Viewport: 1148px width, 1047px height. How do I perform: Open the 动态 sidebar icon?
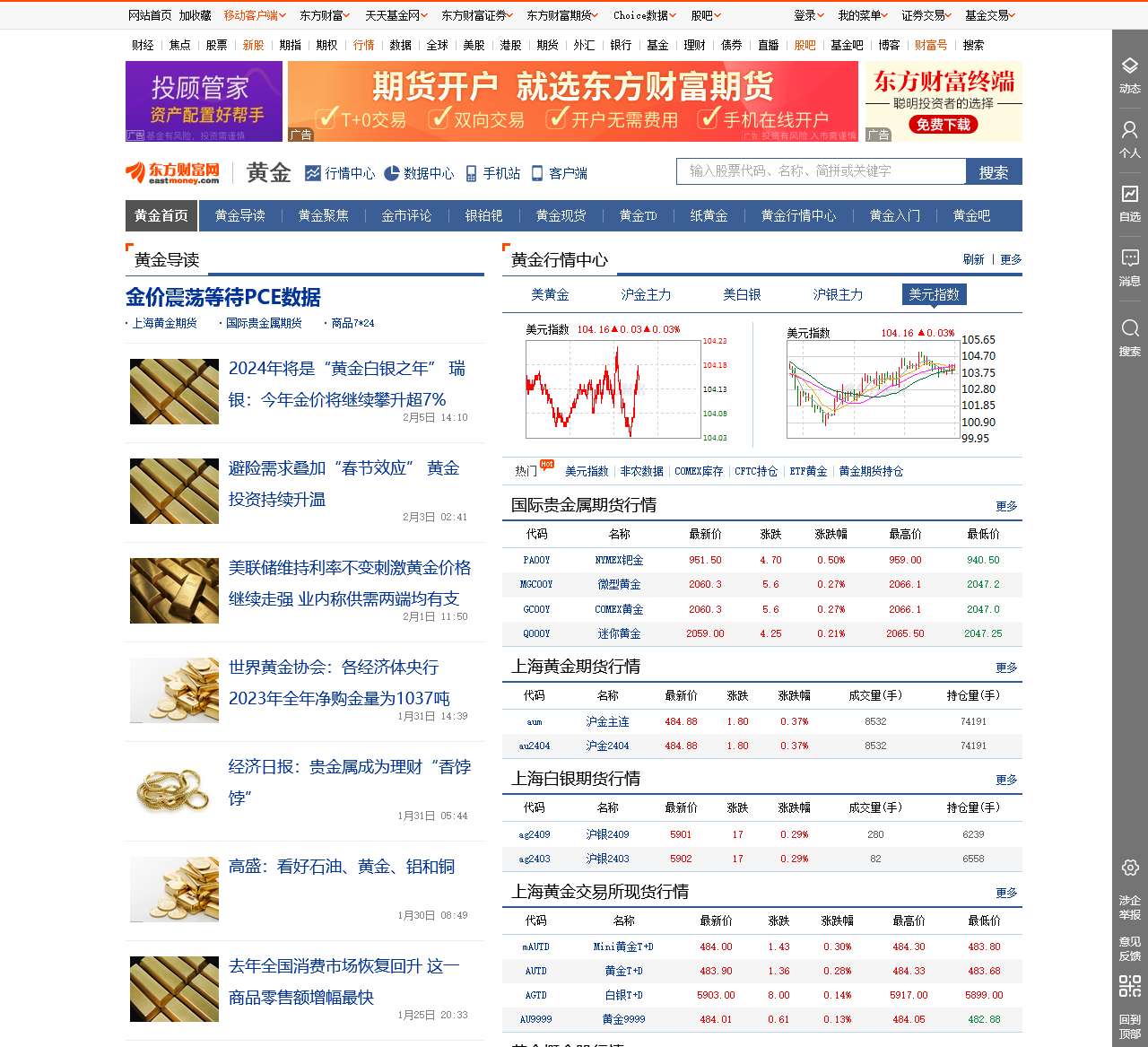click(x=1130, y=74)
